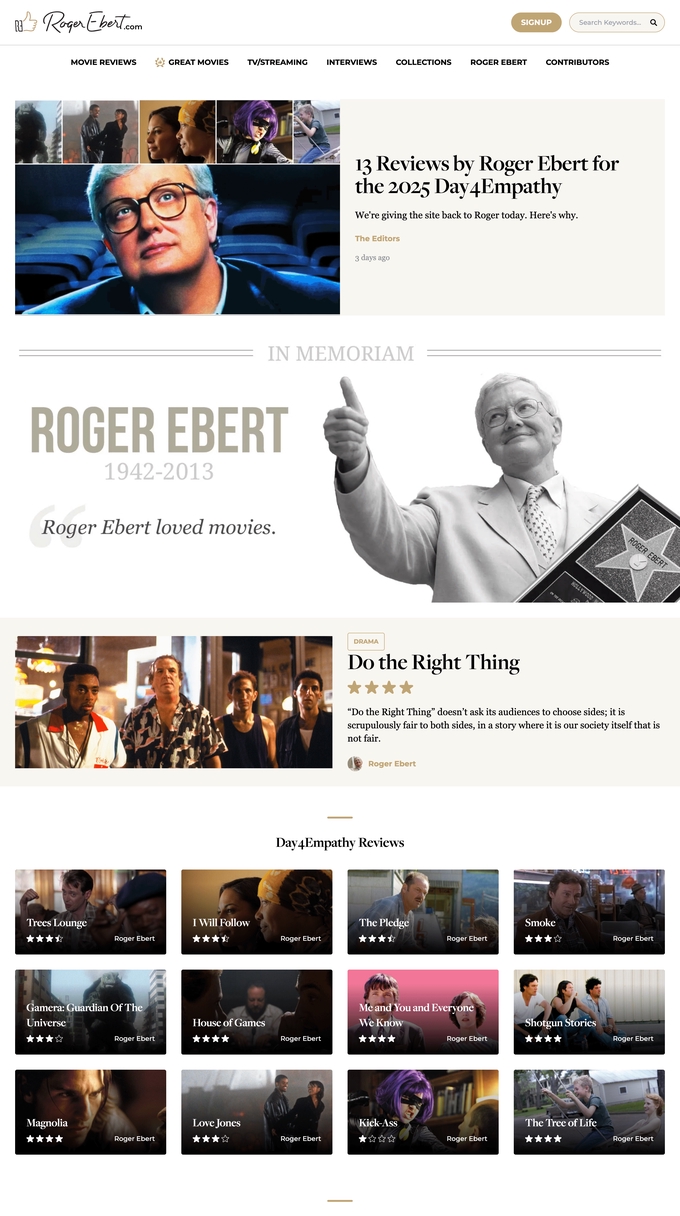This screenshot has width=680, height=1216.
Task: View the Kick-Ass review card
Action: pyautogui.click(x=422, y=1112)
